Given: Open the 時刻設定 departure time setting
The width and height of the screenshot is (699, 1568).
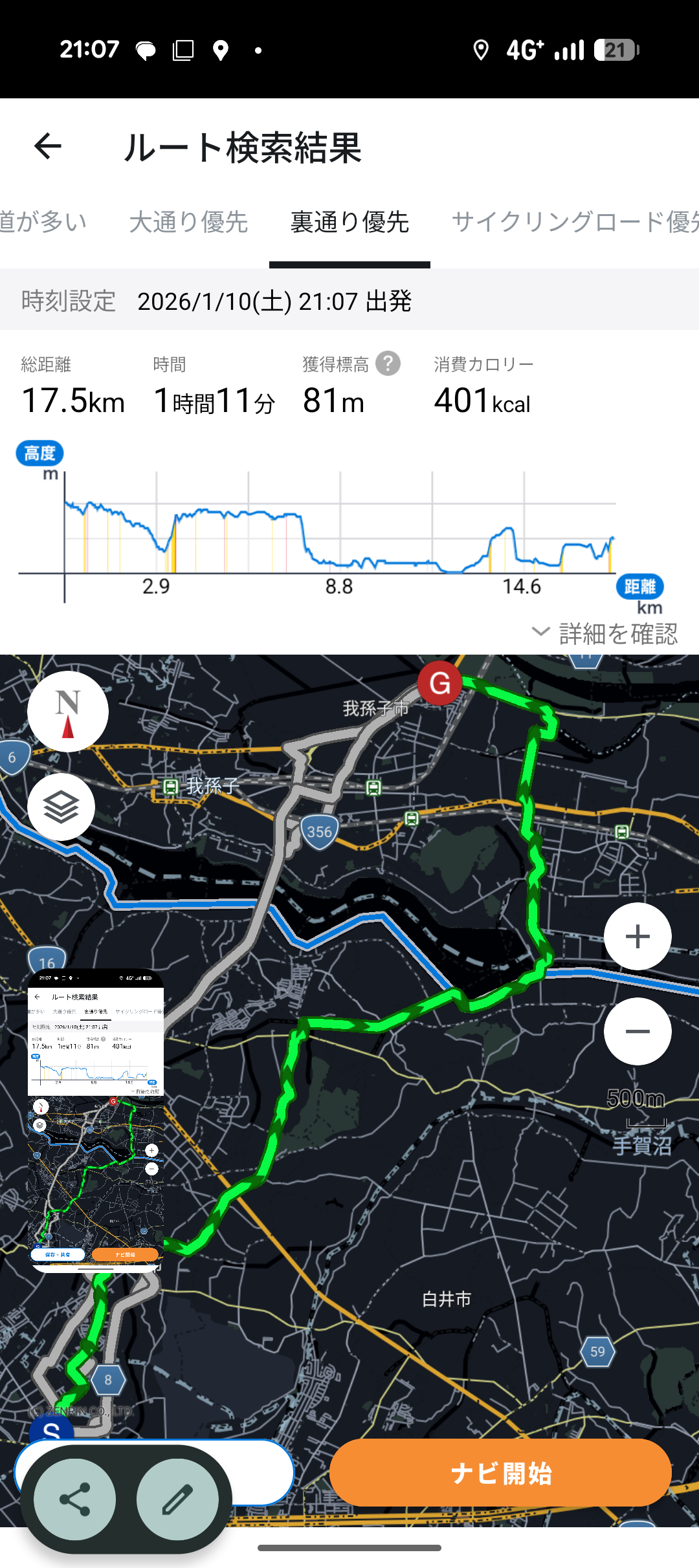Looking at the screenshot, I should pyautogui.click(x=274, y=301).
